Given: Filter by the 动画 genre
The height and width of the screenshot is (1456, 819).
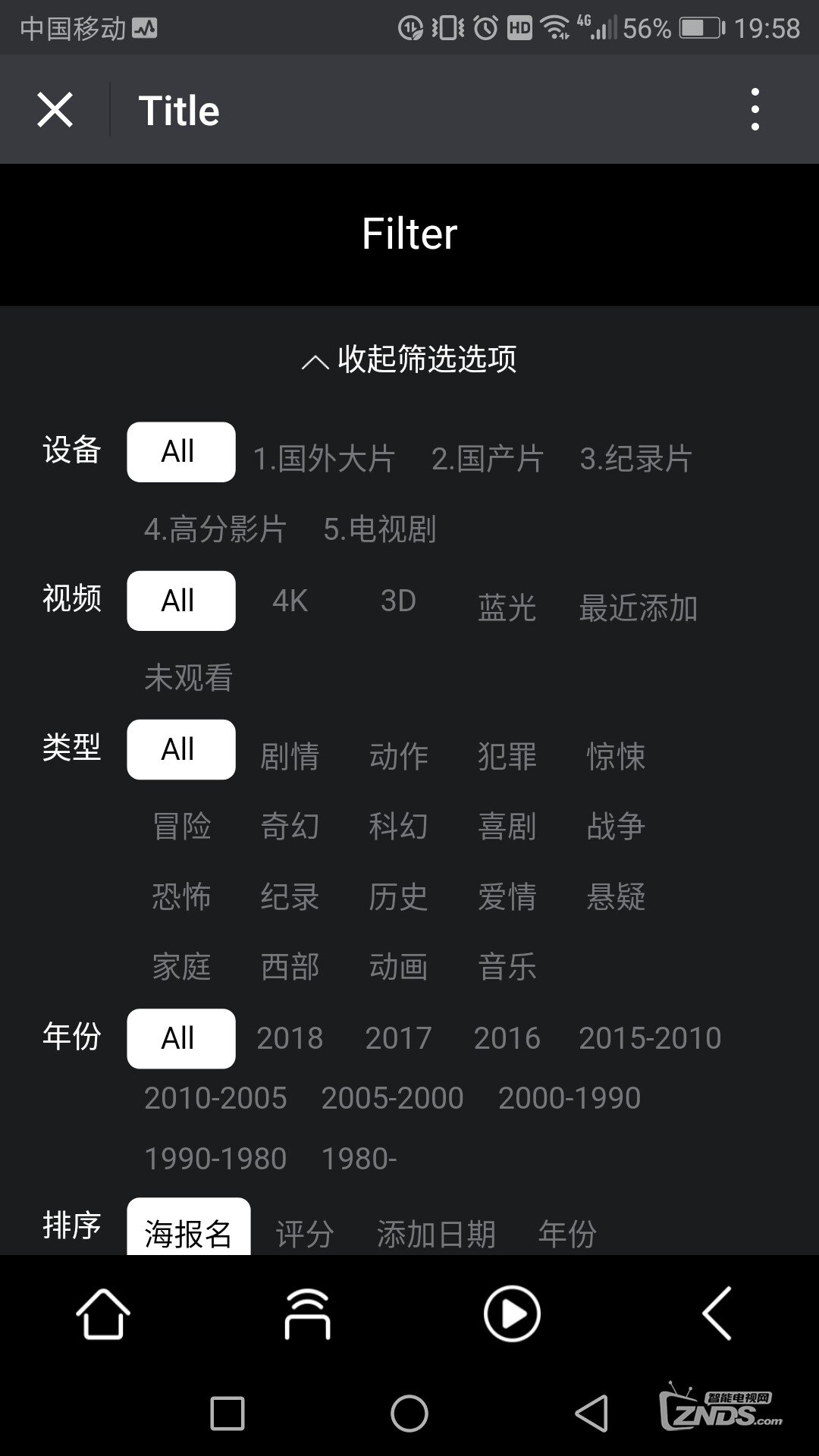Looking at the screenshot, I should [398, 967].
